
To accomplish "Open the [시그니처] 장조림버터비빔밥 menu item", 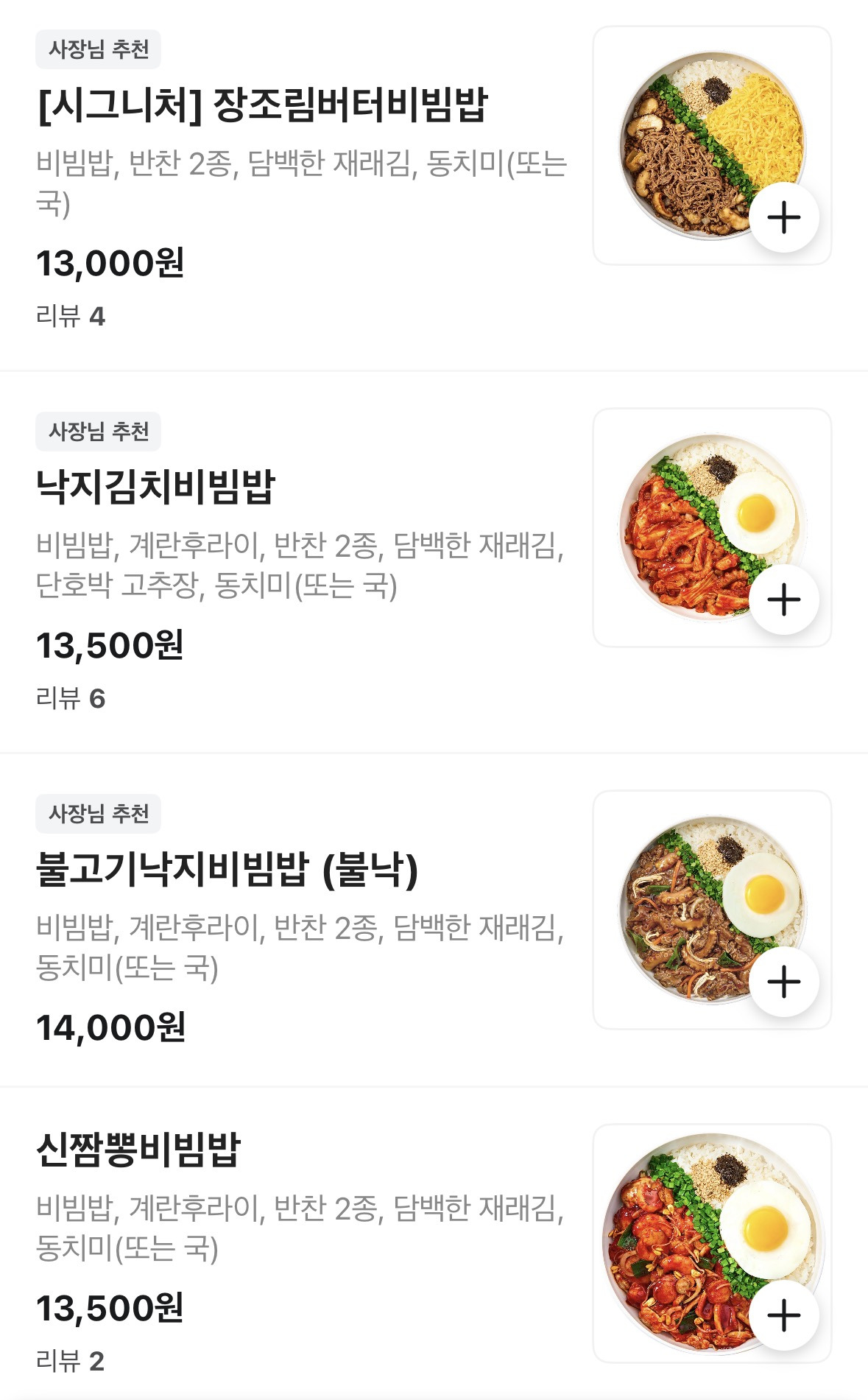I will coord(262,105).
